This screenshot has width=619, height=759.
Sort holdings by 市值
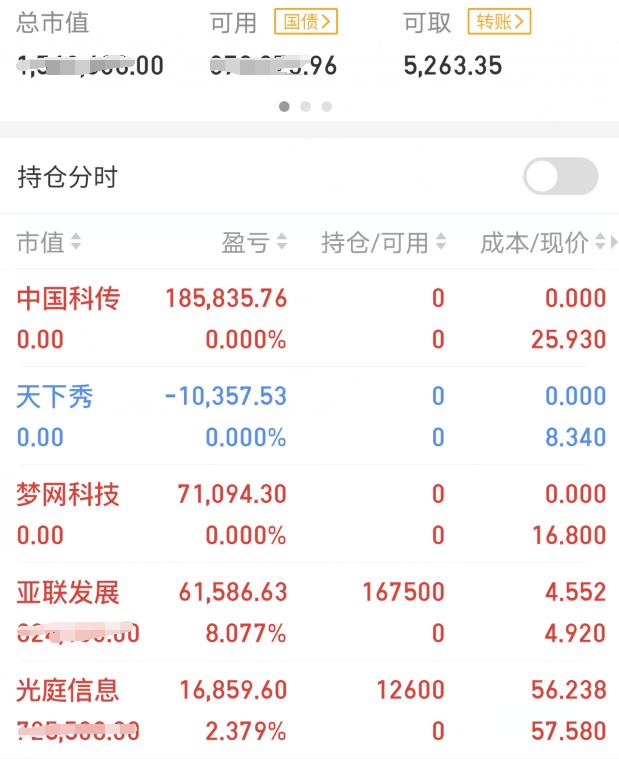coord(49,242)
